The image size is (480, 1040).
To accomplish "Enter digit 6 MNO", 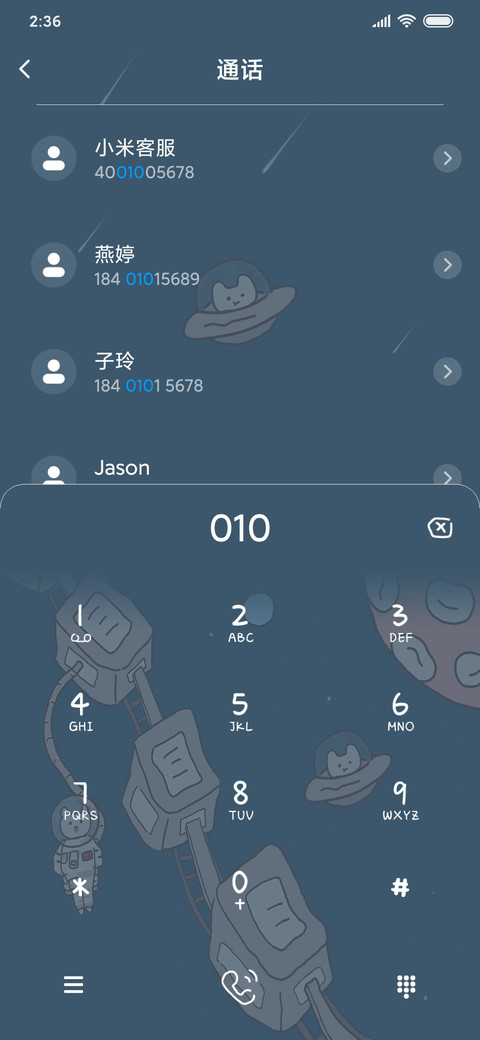I will (x=400, y=712).
